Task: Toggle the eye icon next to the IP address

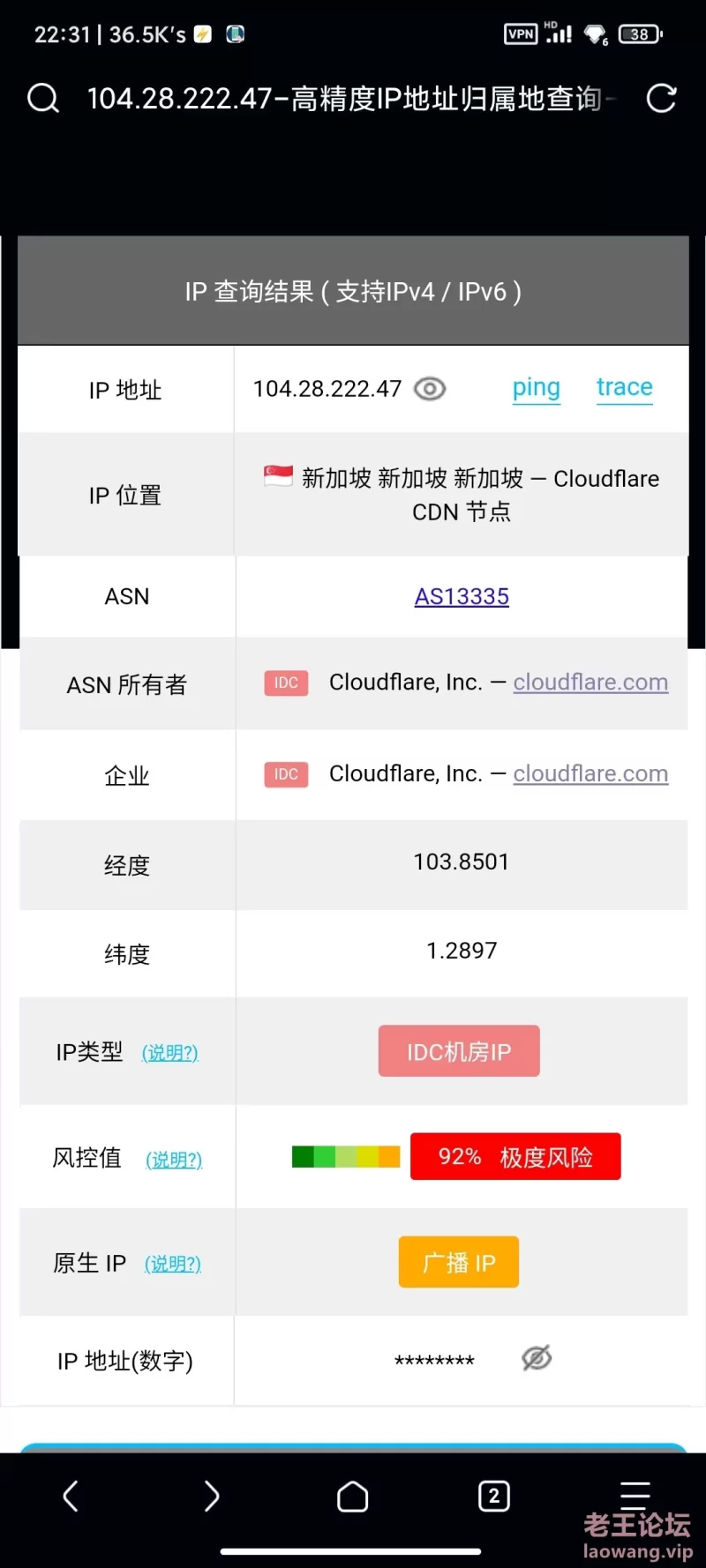Action: click(430, 389)
